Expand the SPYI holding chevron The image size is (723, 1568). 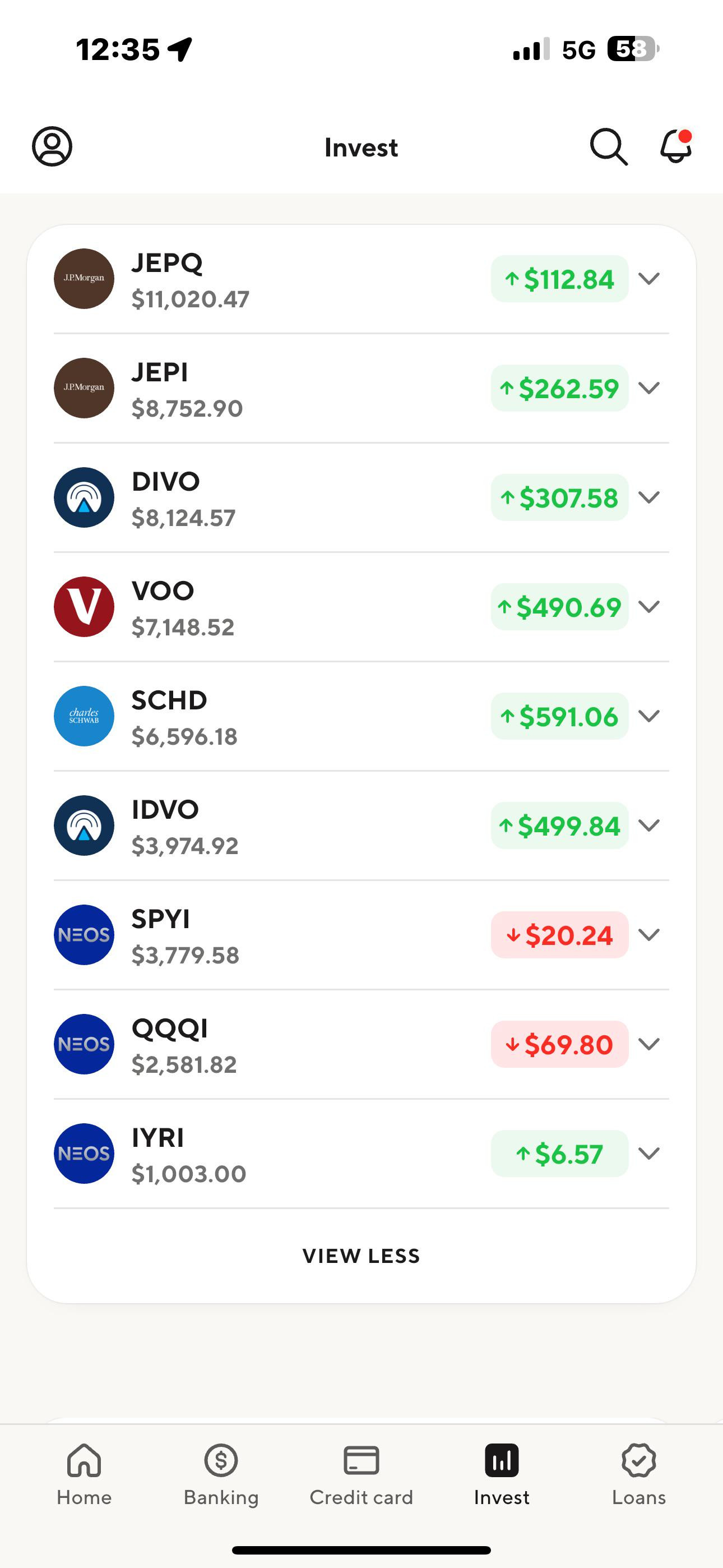click(x=650, y=935)
